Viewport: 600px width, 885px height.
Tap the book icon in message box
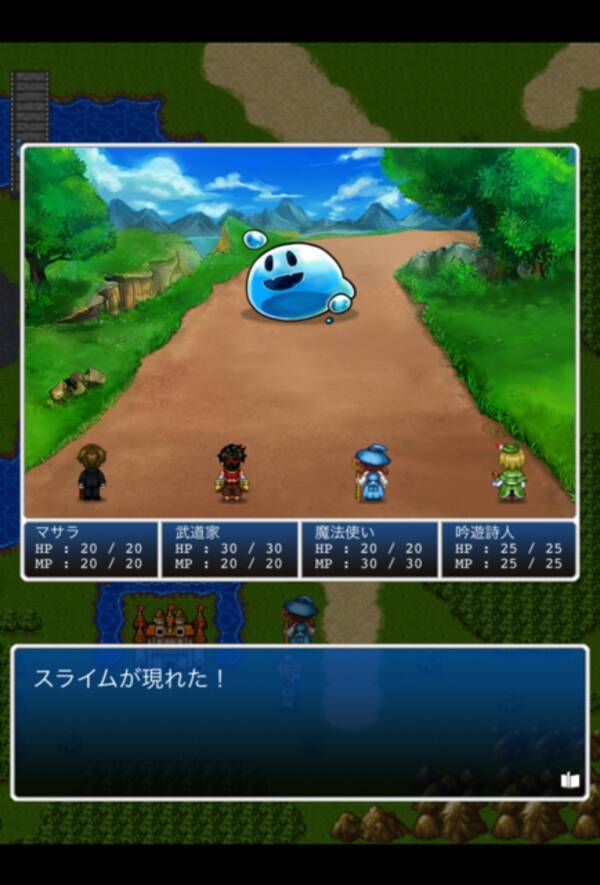pos(569,779)
